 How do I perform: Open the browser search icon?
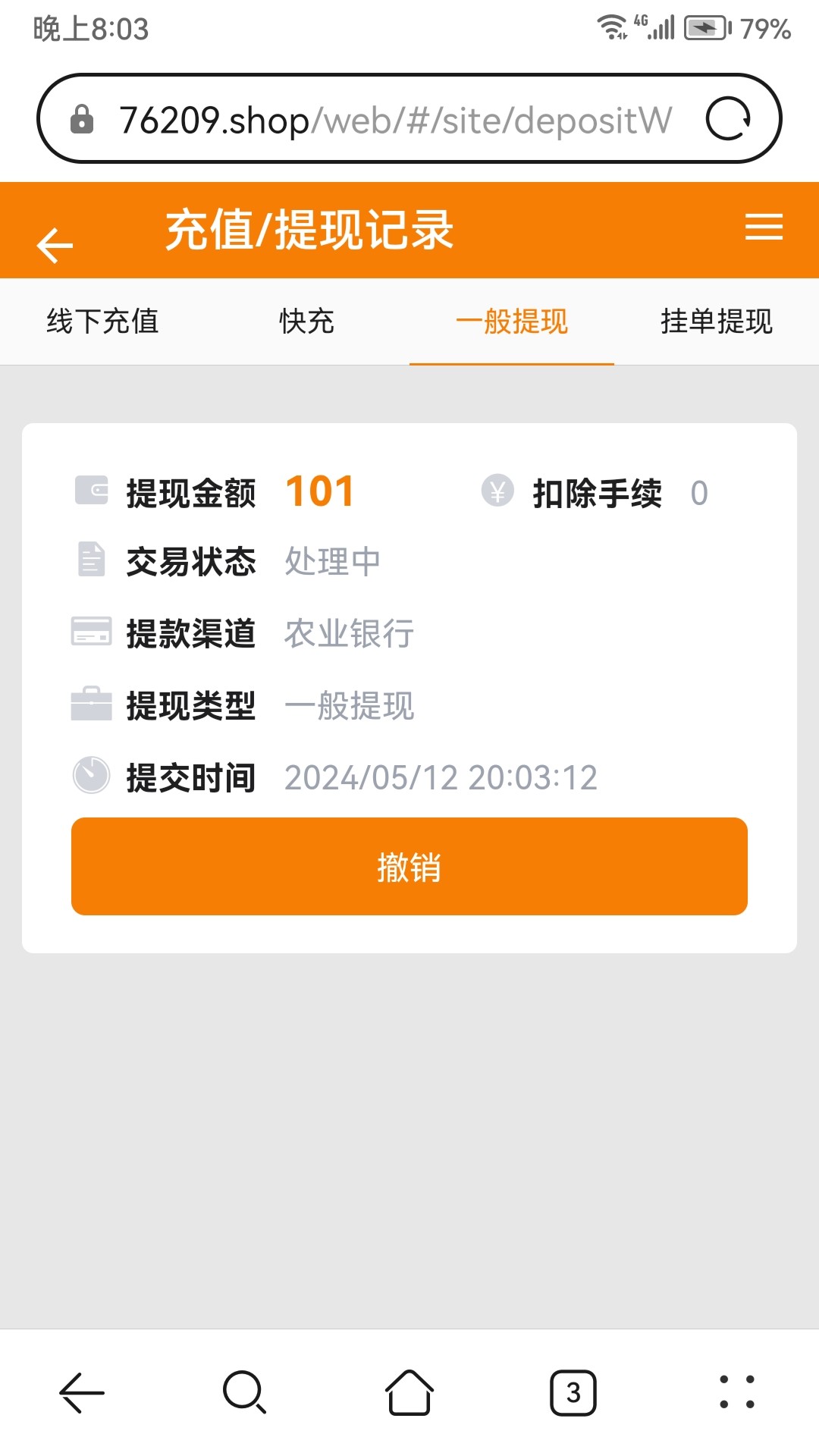click(x=245, y=1392)
